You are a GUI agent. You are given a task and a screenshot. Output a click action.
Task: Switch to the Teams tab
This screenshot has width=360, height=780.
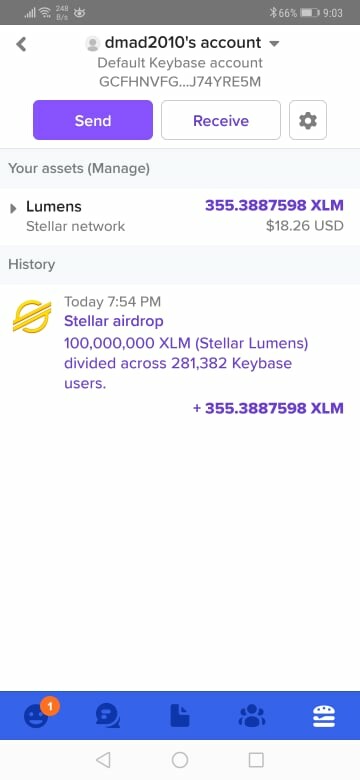tap(252, 716)
